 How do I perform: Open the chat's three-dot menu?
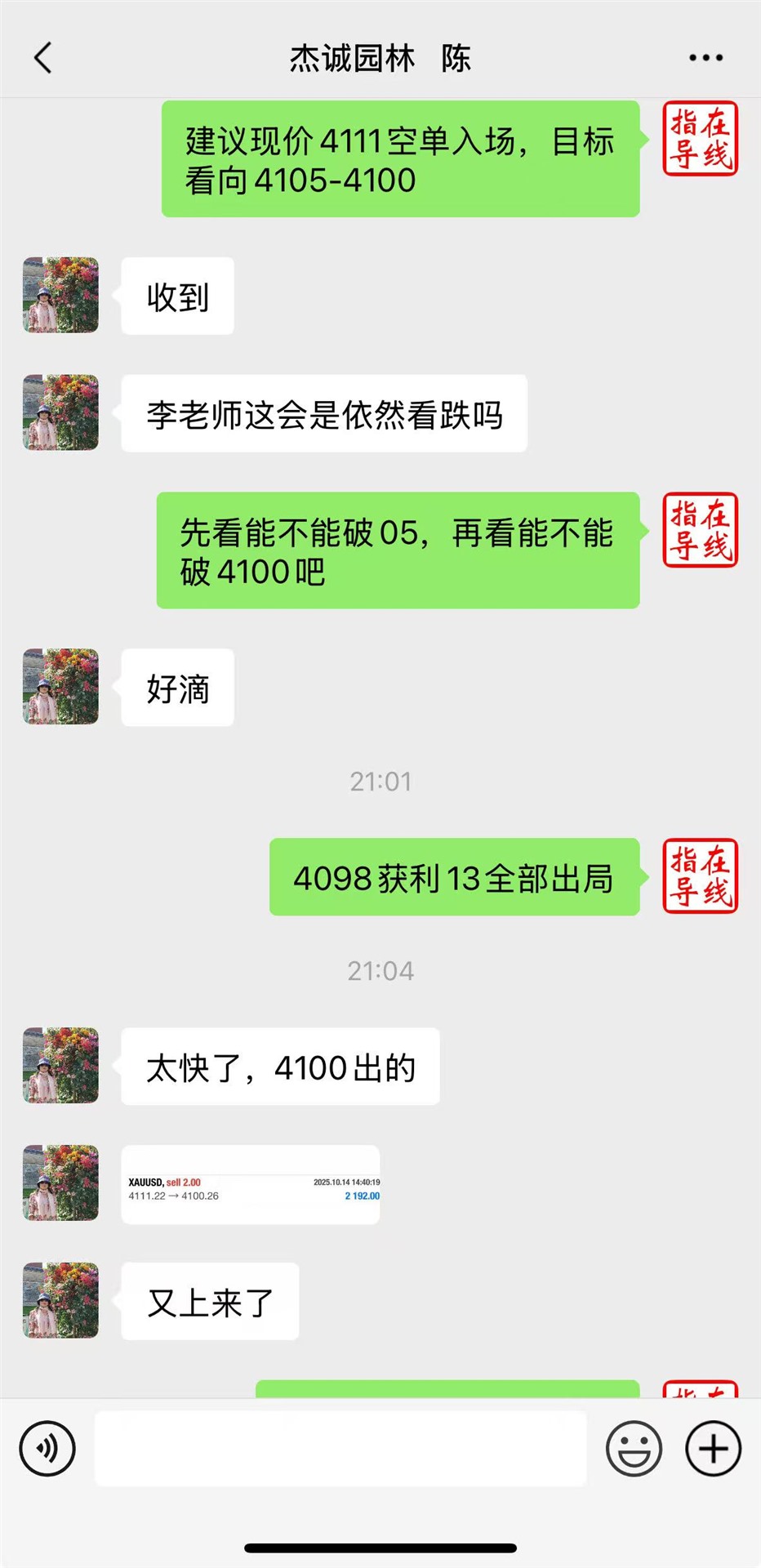point(705,58)
